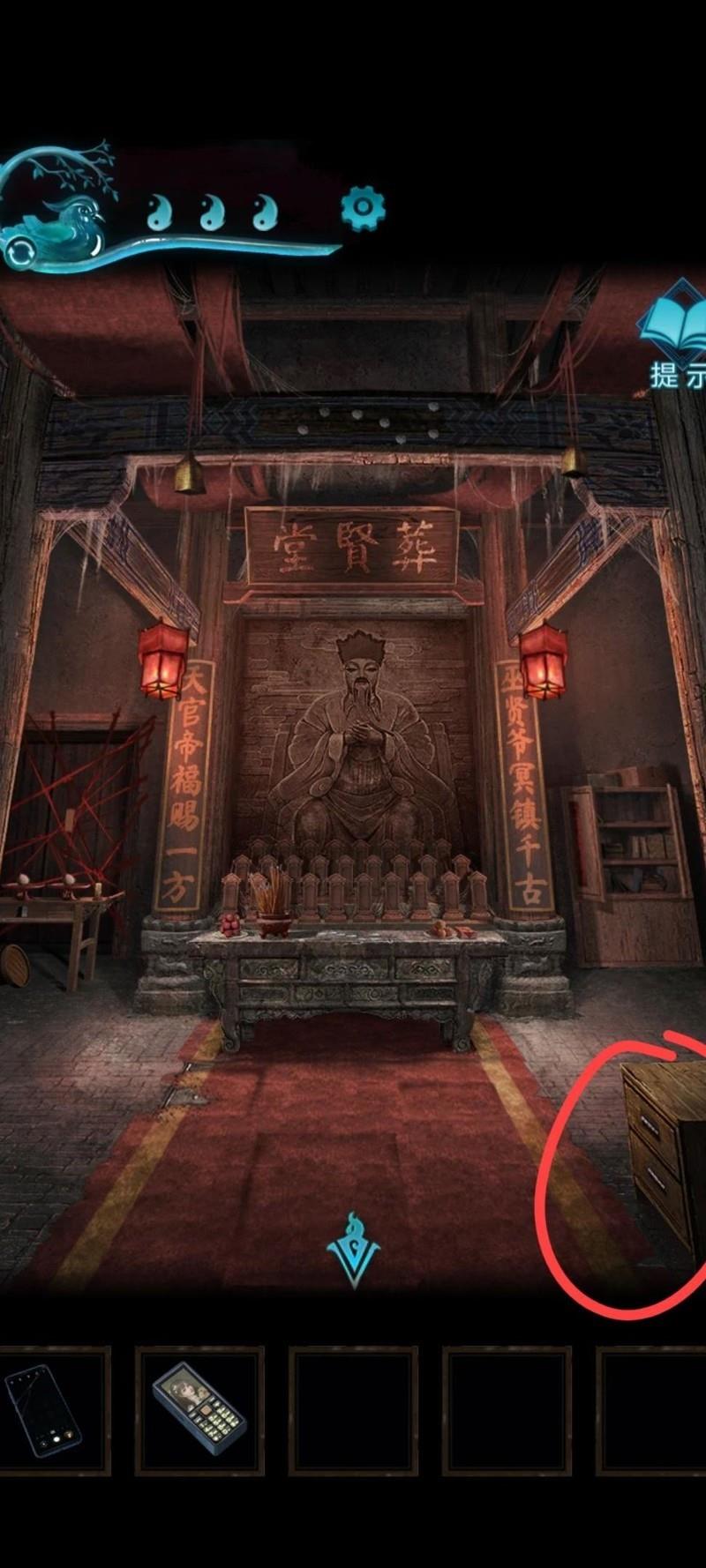Tap the blue flame back arrow
Viewport: 706px width, 1568px height.
click(353, 1249)
